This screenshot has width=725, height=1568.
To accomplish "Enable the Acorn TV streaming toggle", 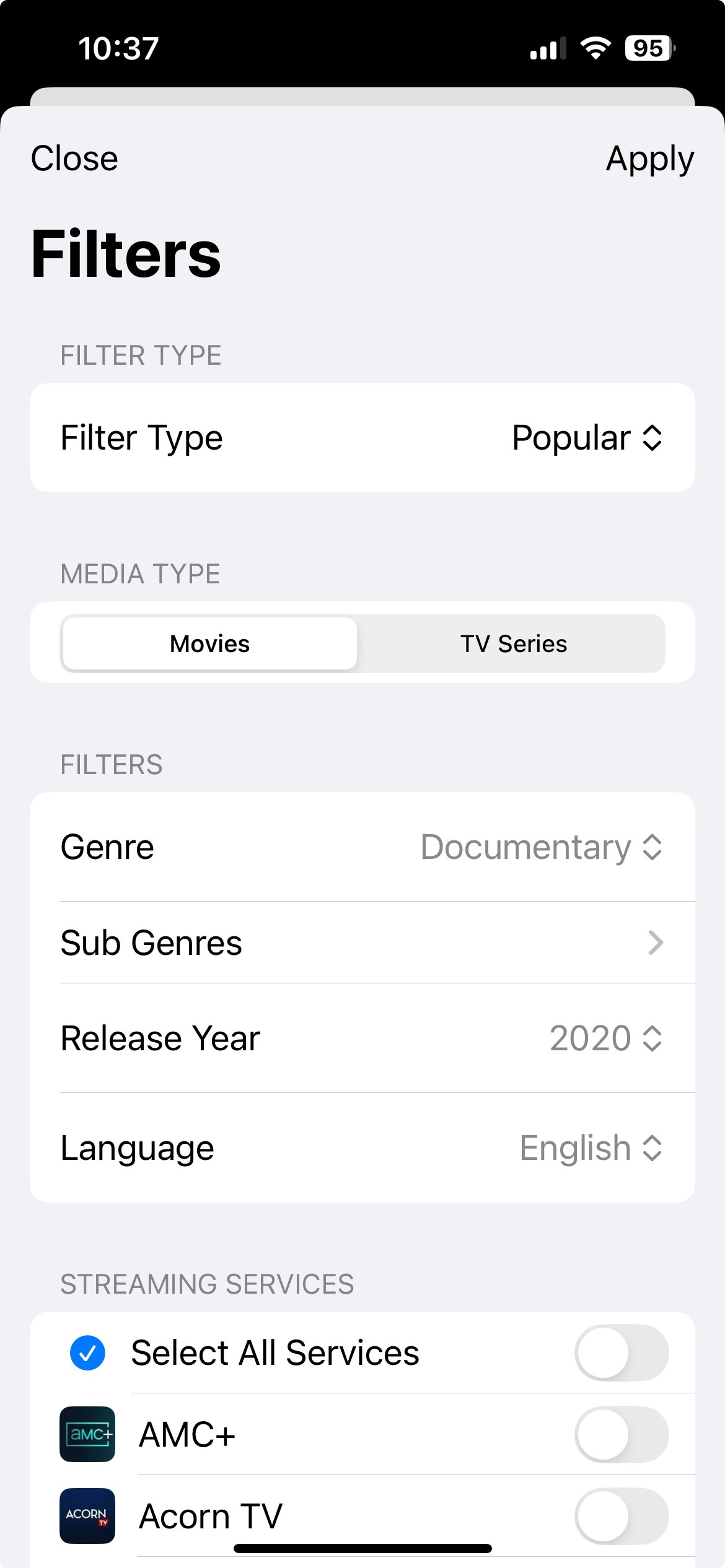I will point(621,1517).
